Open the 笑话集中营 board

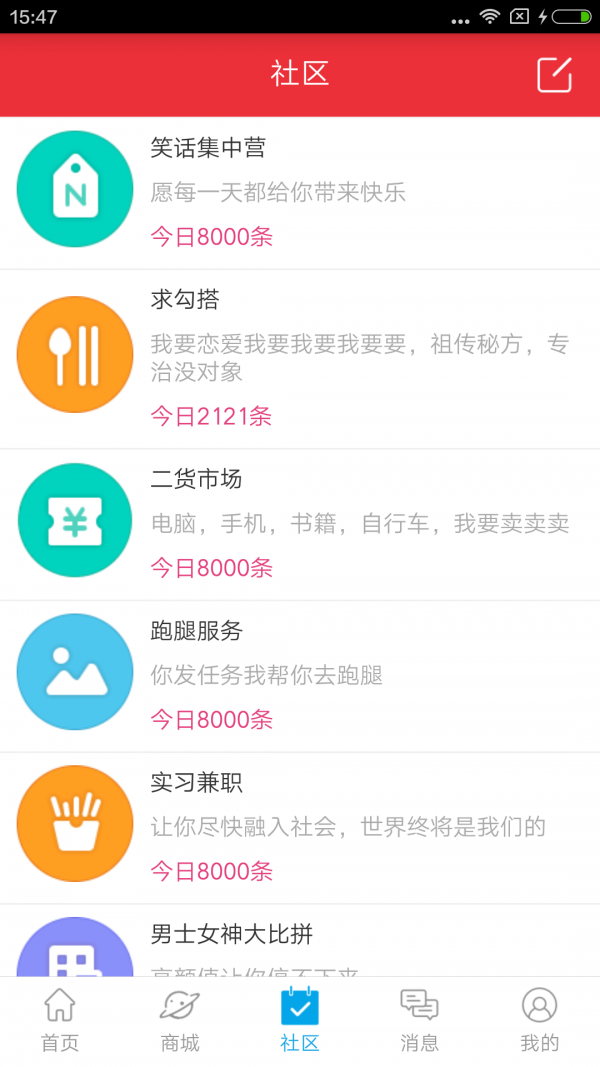(300, 192)
